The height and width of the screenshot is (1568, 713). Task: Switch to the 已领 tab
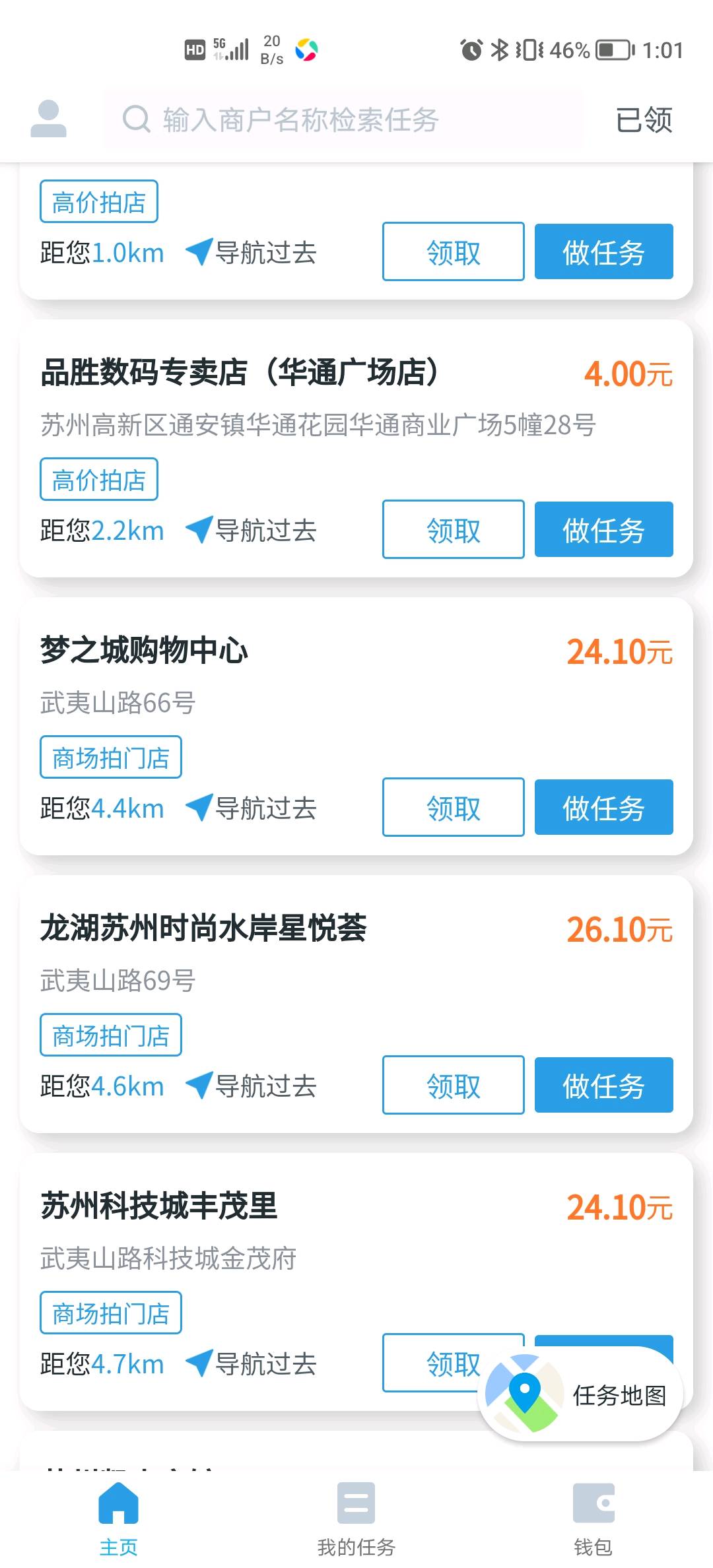click(x=644, y=119)
